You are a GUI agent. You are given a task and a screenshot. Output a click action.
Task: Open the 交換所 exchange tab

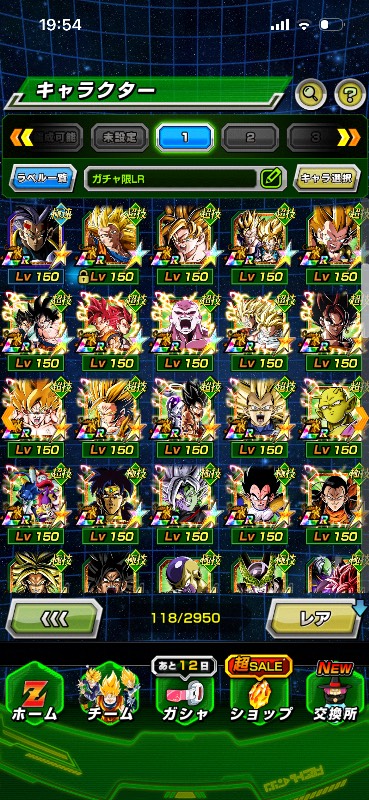335,696
